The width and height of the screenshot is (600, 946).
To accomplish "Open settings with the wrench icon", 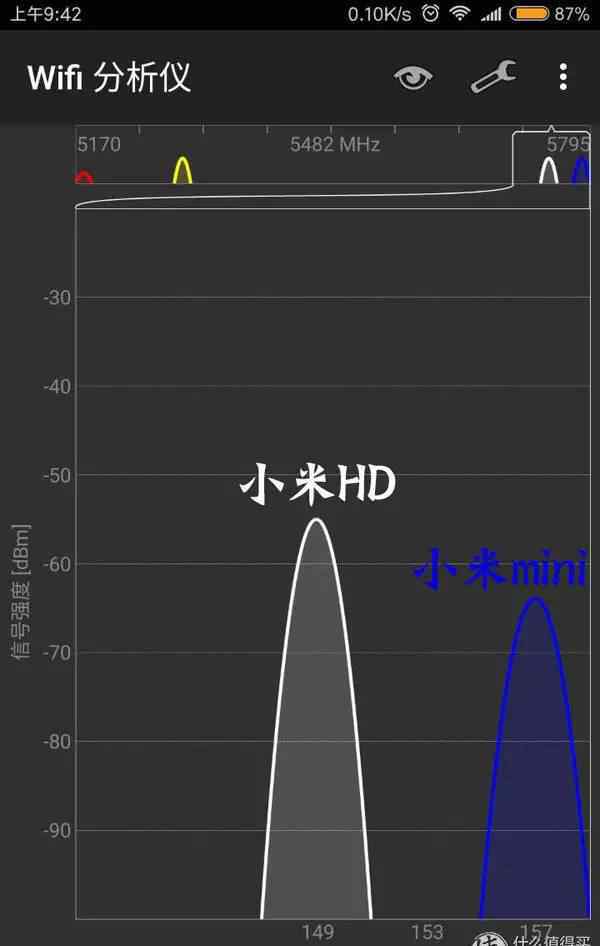I will 493,77.
